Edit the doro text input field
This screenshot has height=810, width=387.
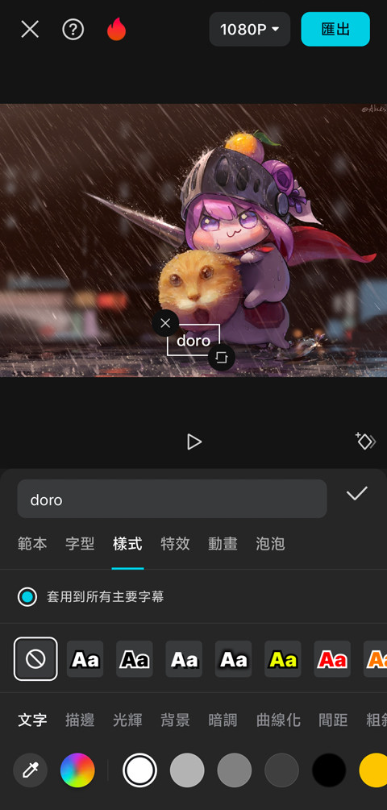pyautogui.click(x=172, y=499)
